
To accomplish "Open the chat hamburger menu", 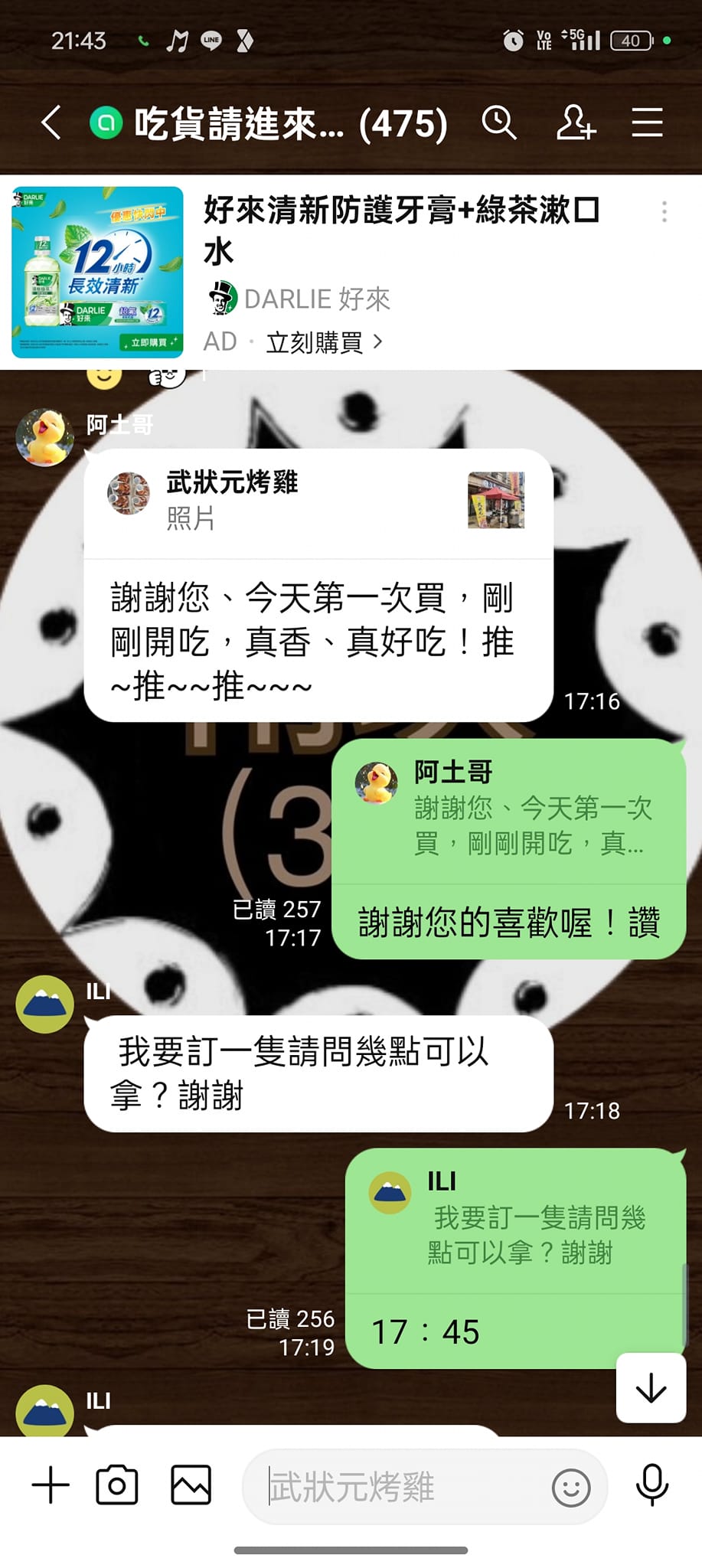I will tap(647, 122).
